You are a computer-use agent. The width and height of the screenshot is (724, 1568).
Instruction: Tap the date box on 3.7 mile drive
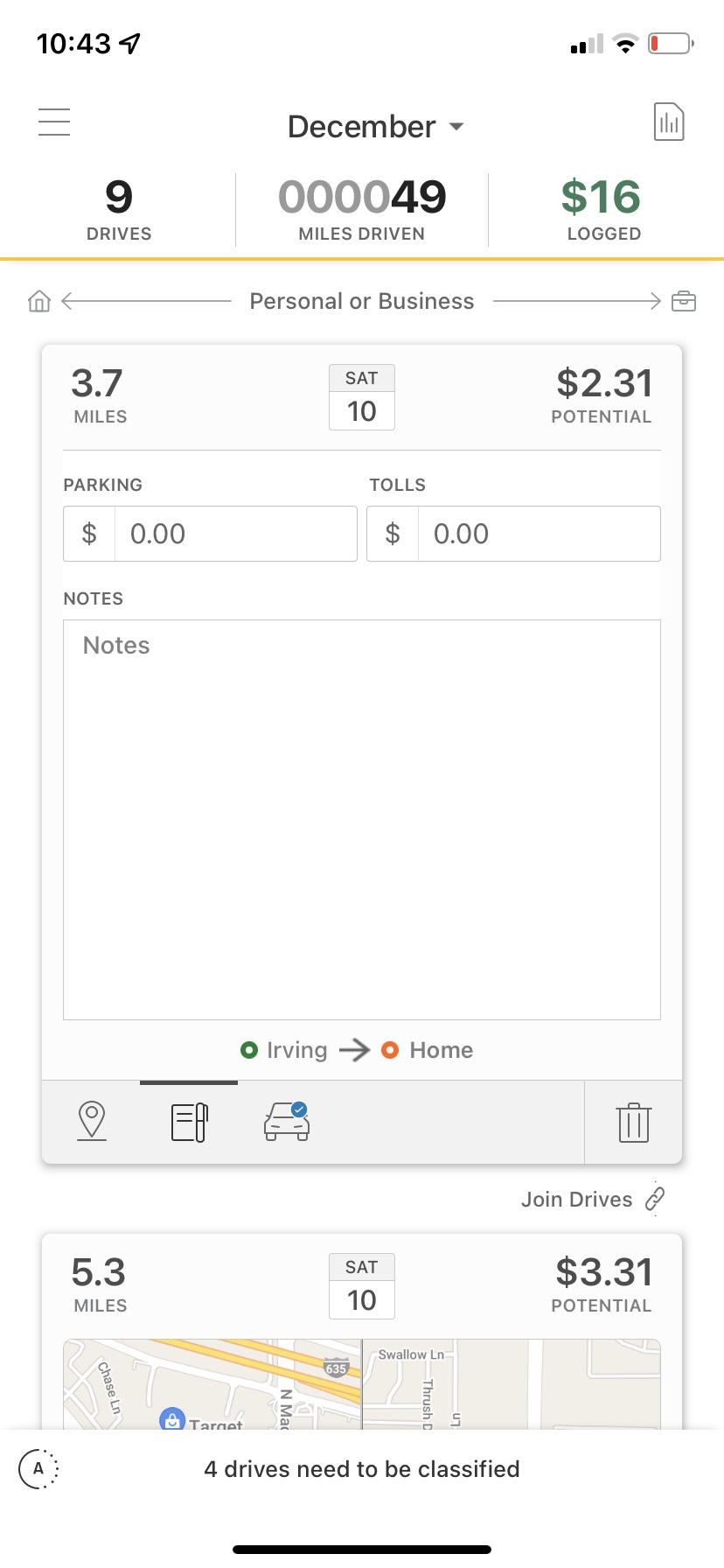click(x=362, y=397)
